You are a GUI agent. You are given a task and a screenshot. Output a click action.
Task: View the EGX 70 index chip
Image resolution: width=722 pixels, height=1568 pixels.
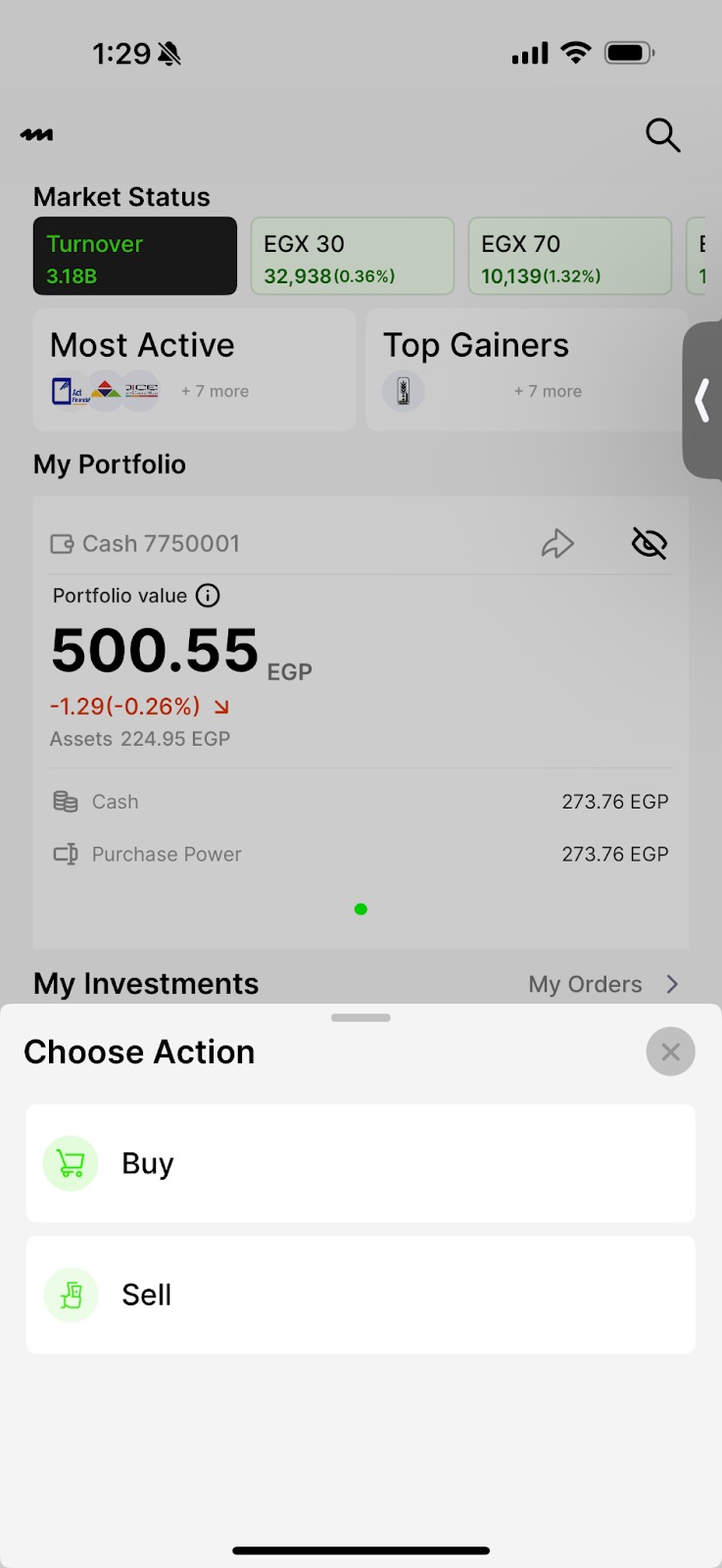coord(570,256)
